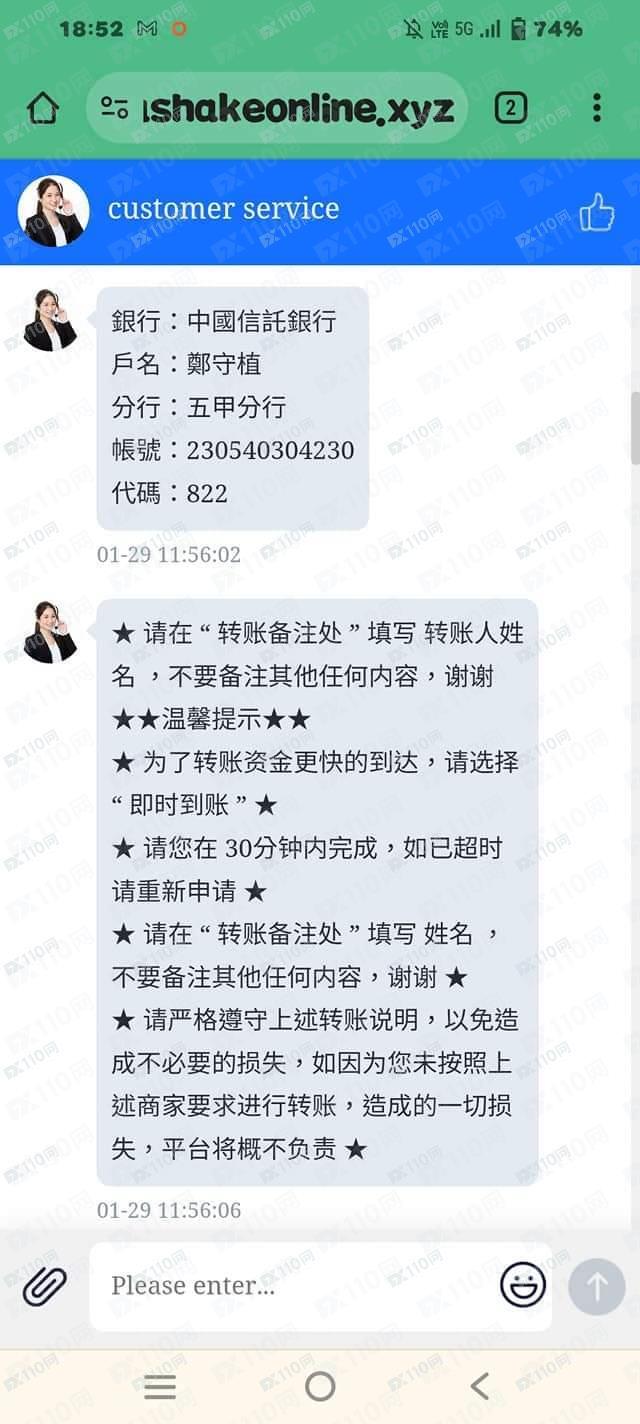Open the browser tab switcher

point(511,108)
